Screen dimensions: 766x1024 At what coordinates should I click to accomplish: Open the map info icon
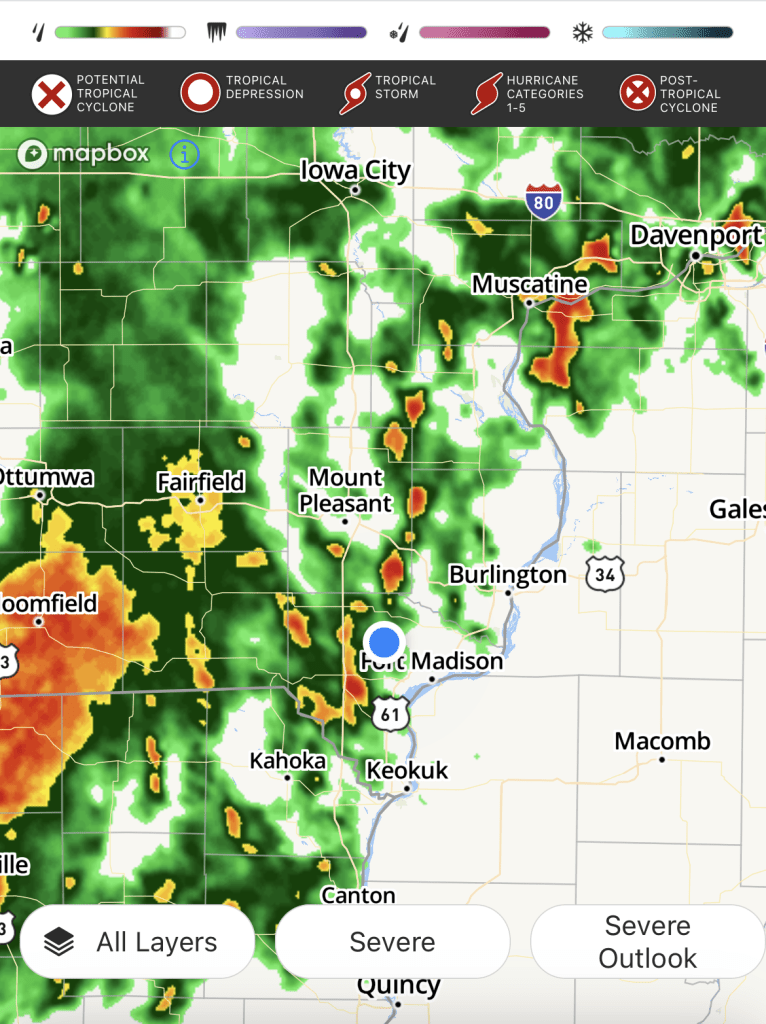click(x=185, y=154)
